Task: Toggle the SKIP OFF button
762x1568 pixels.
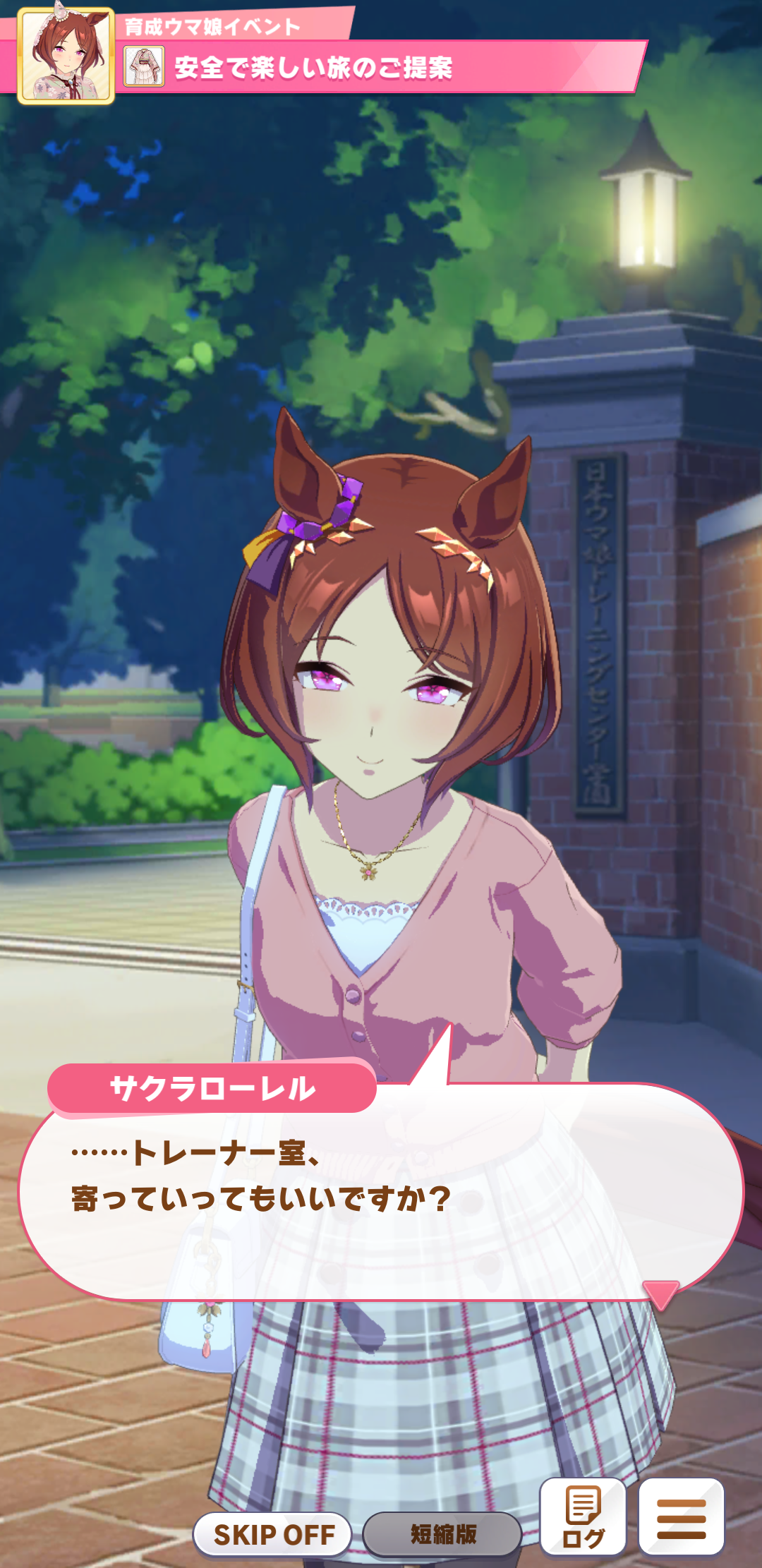Action: (273, 1534)
